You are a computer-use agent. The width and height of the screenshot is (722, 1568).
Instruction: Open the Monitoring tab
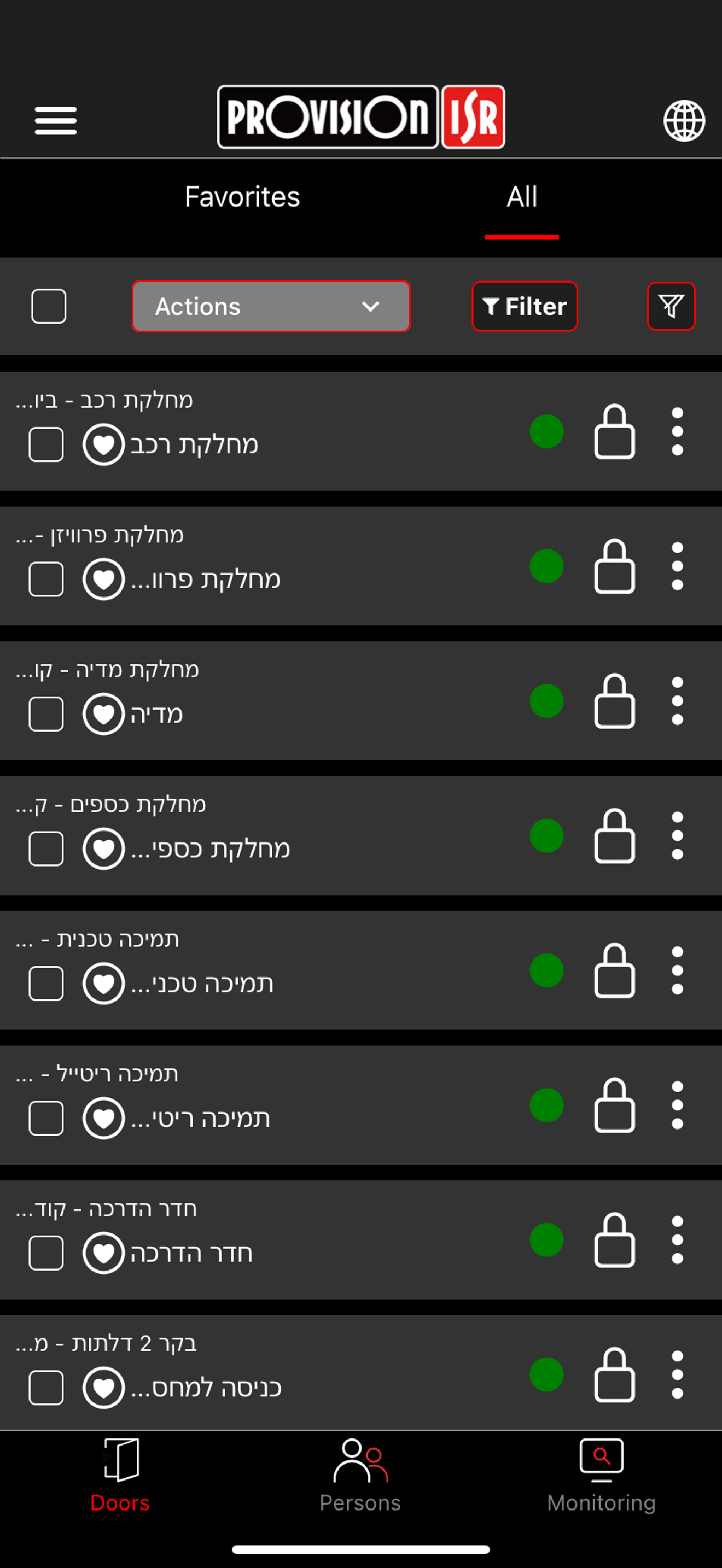coord(601,1476)
